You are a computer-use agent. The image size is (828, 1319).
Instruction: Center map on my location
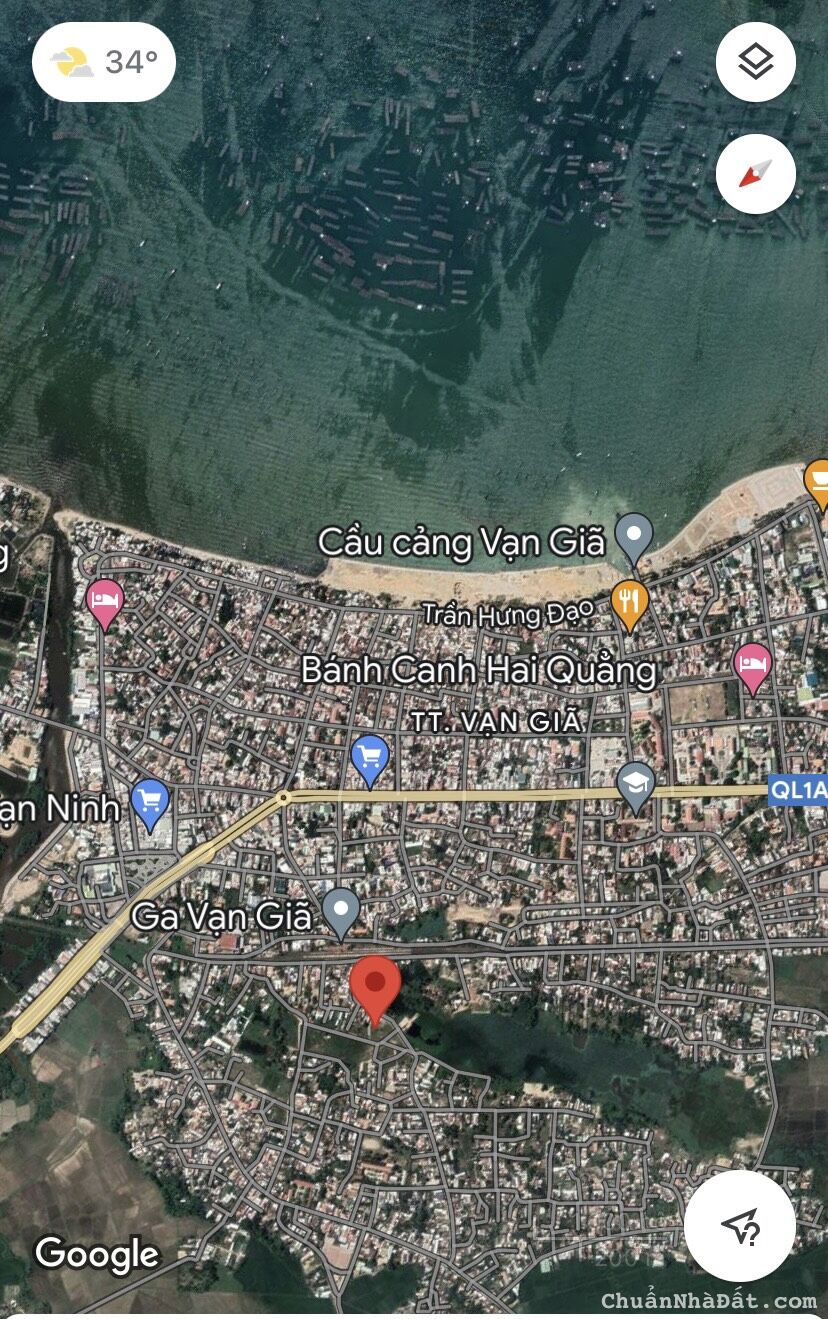739,1225
